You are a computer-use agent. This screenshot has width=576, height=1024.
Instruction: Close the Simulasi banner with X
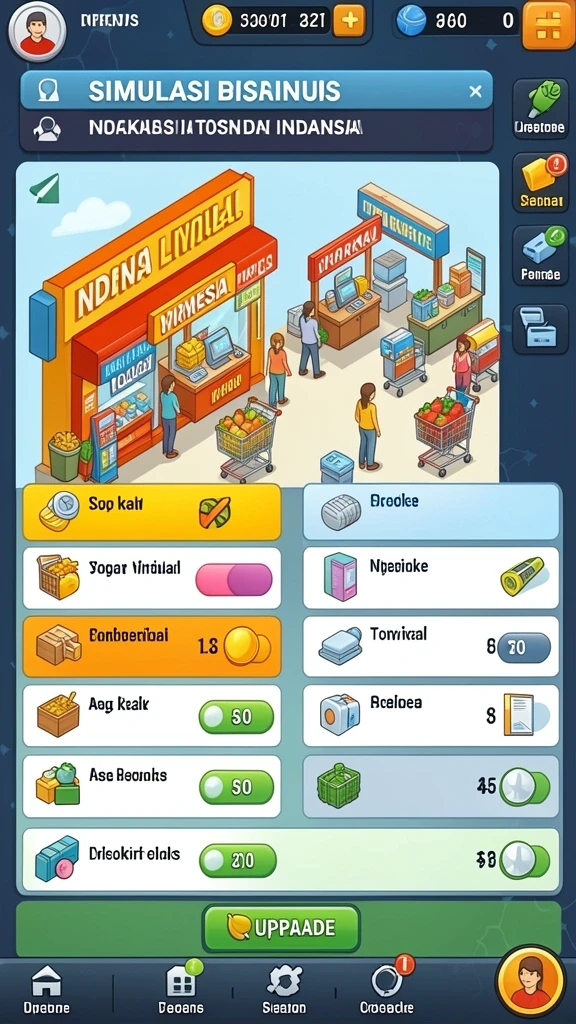tap(475, 91)
